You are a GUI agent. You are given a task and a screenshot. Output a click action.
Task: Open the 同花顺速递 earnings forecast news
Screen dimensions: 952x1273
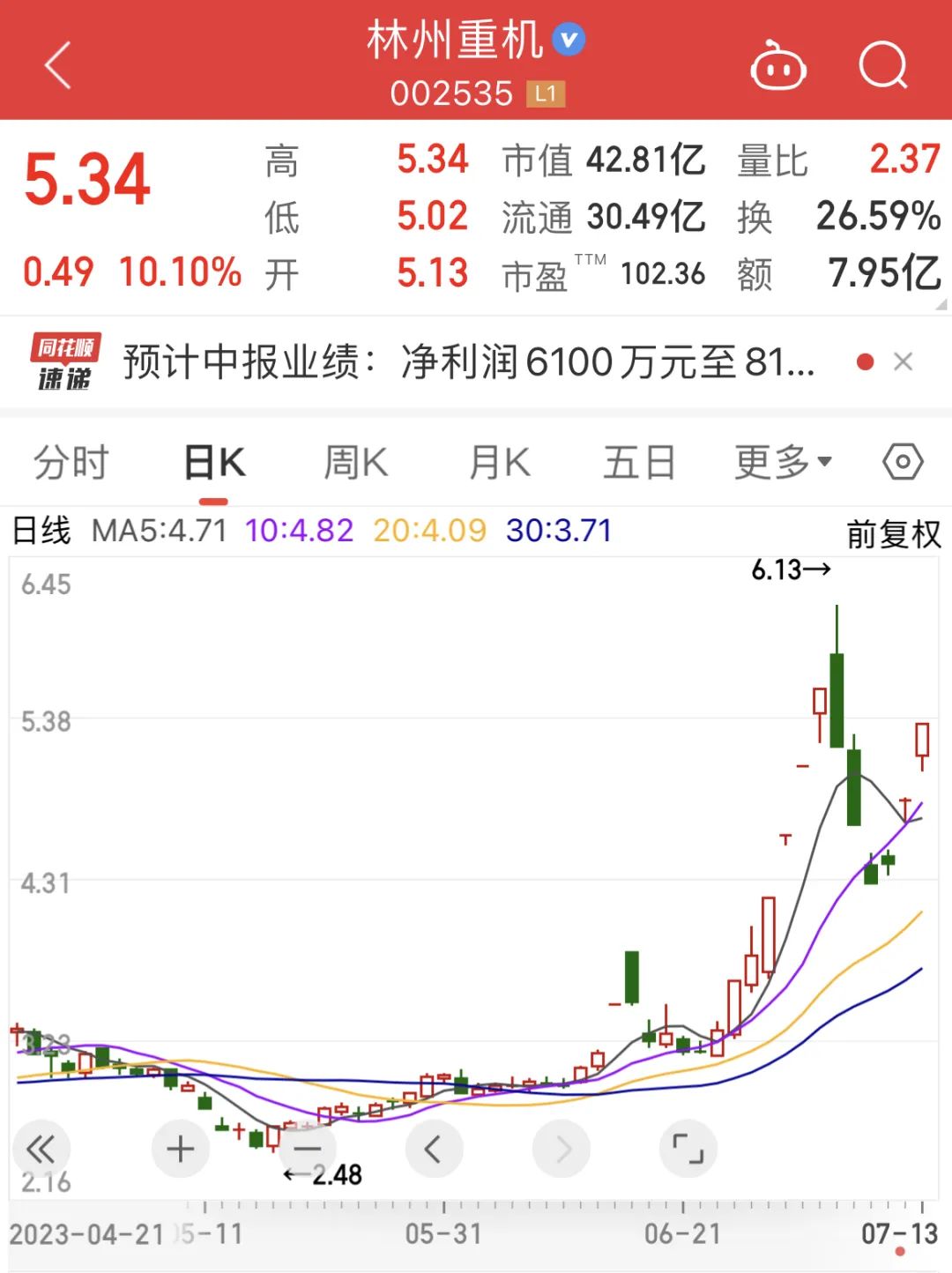point(467,362)
